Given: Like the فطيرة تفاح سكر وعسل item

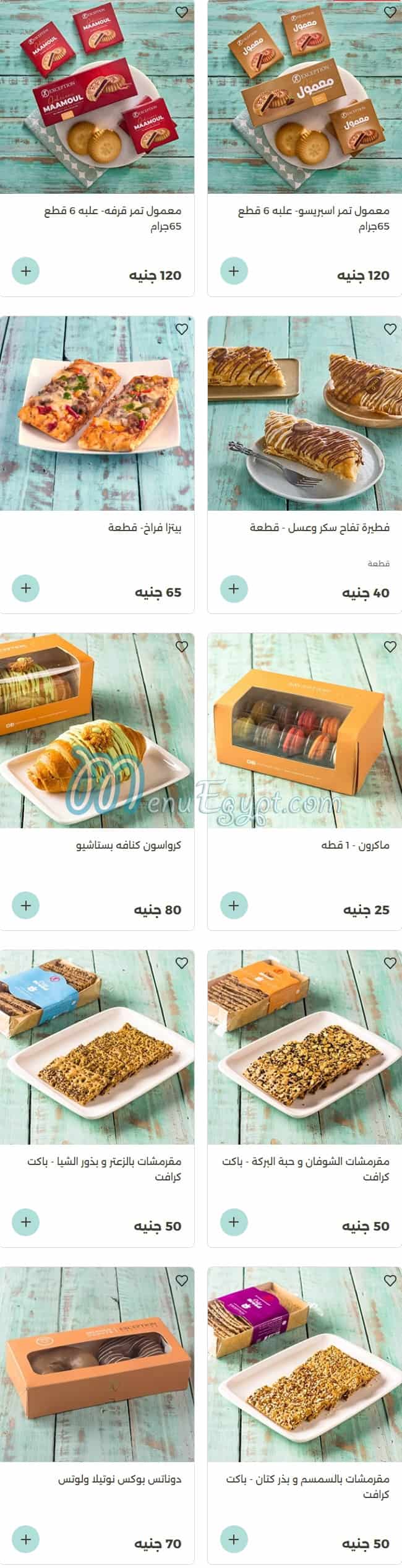Looking at the screenshot, I should (x=390, y=329).
